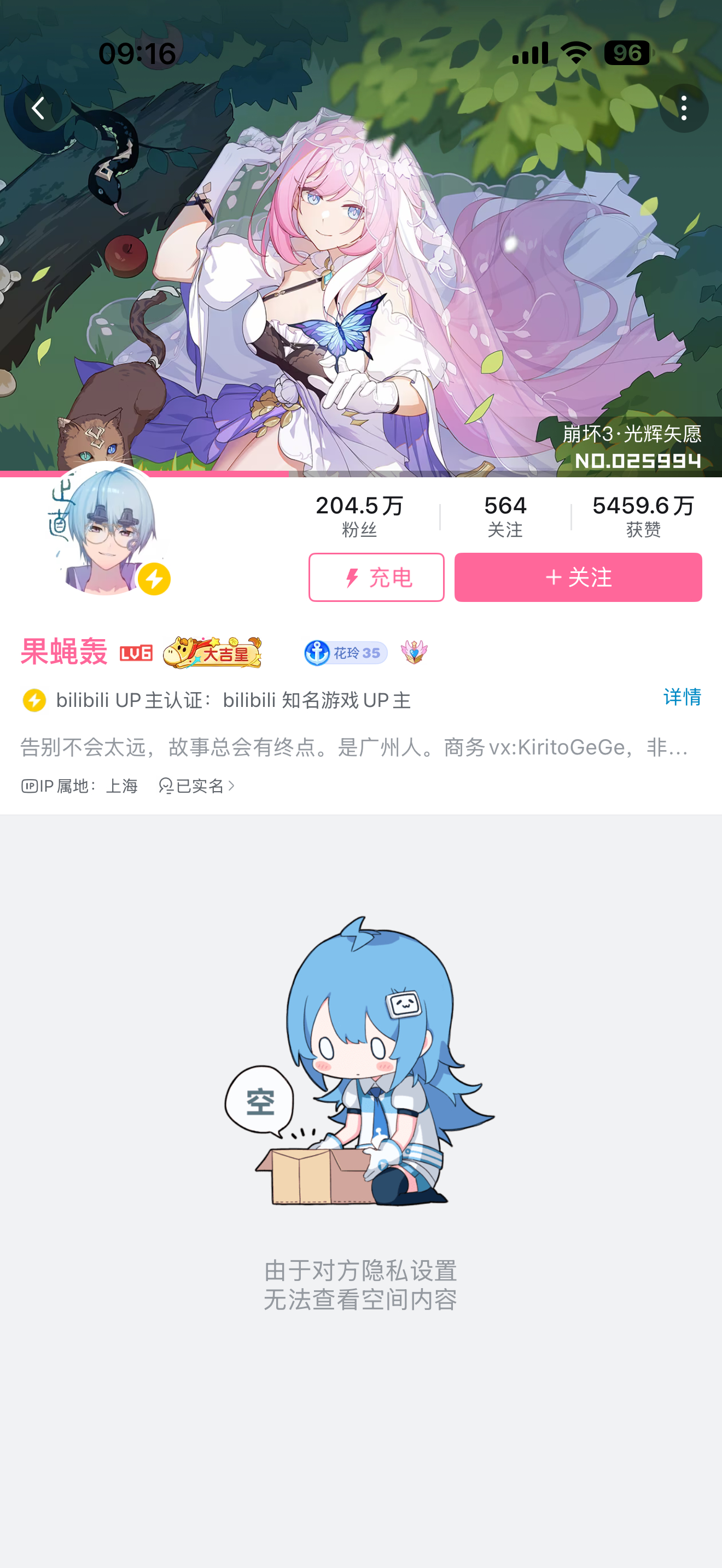The image size is (722, 1568).
Task: Tap the 充电 charge button
Action: pyautogui.click(x=376, y=577)
